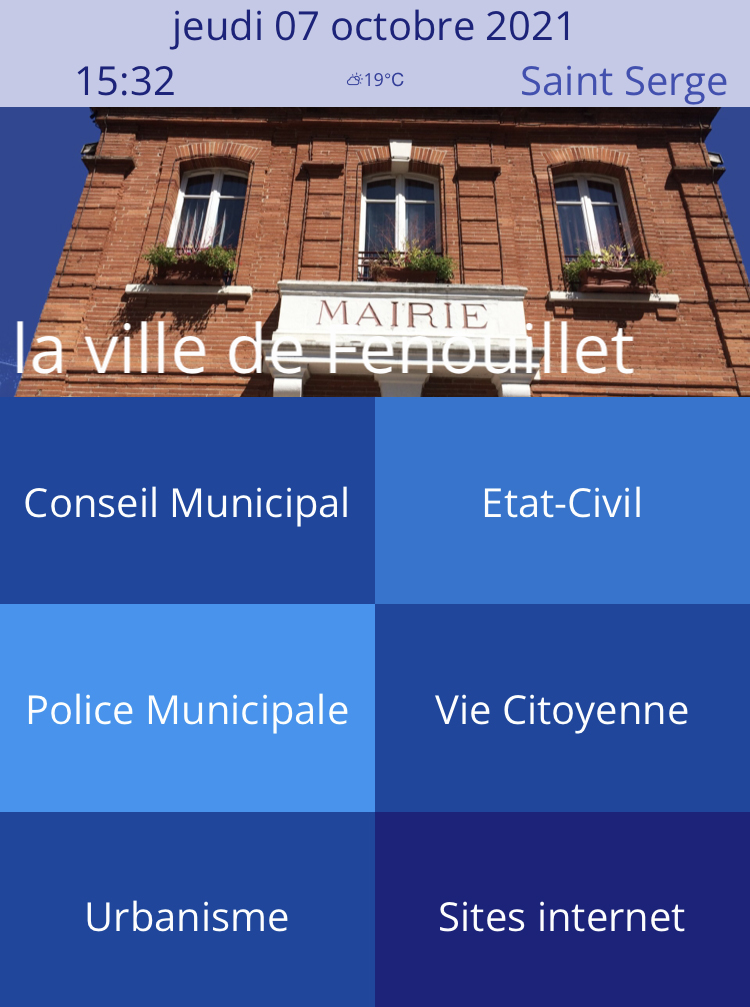Select the Etat-Civil tile
750x1007 pixels.
[562, 502]
